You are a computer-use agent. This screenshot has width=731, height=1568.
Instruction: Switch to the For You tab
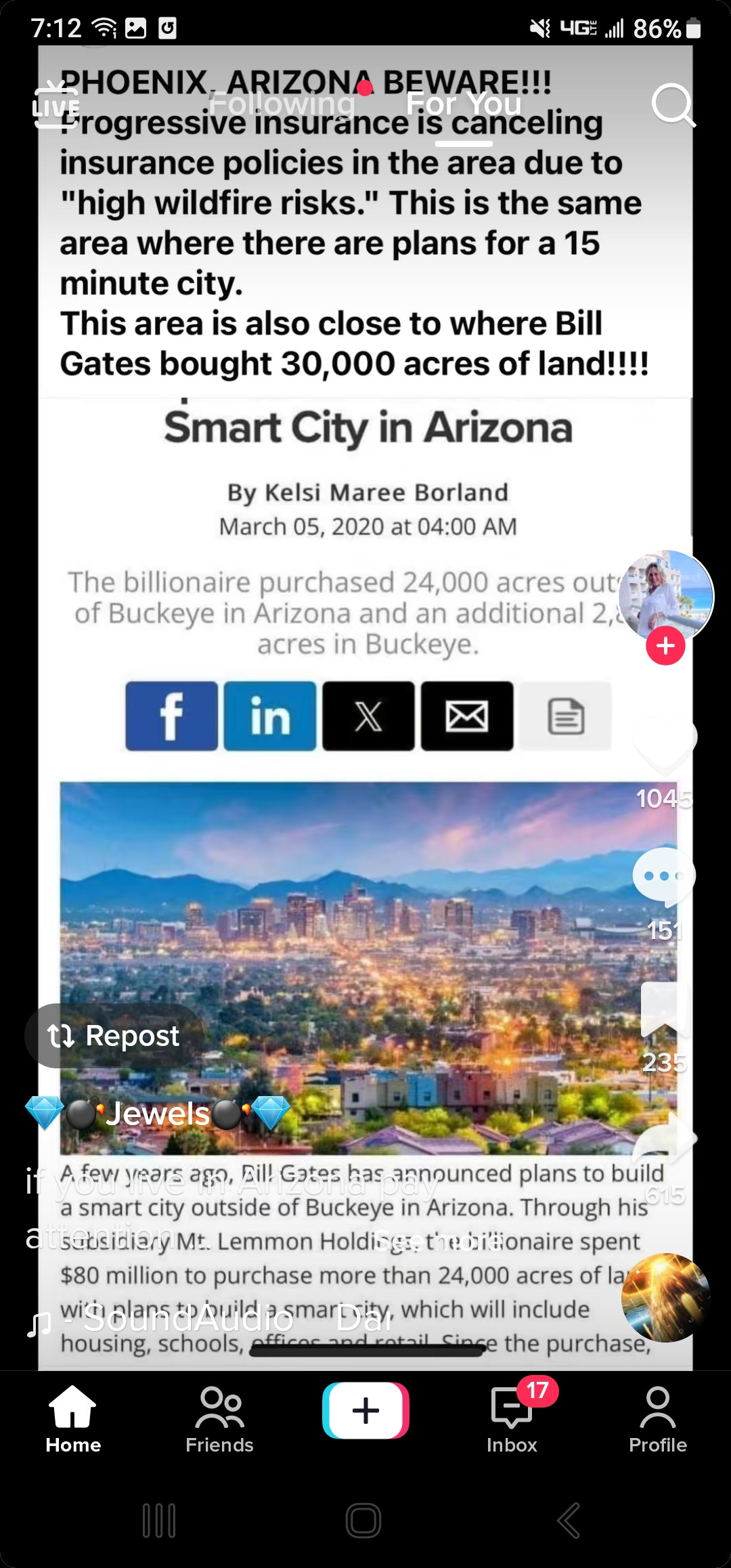pyautogui.click(x=464, y=104)
